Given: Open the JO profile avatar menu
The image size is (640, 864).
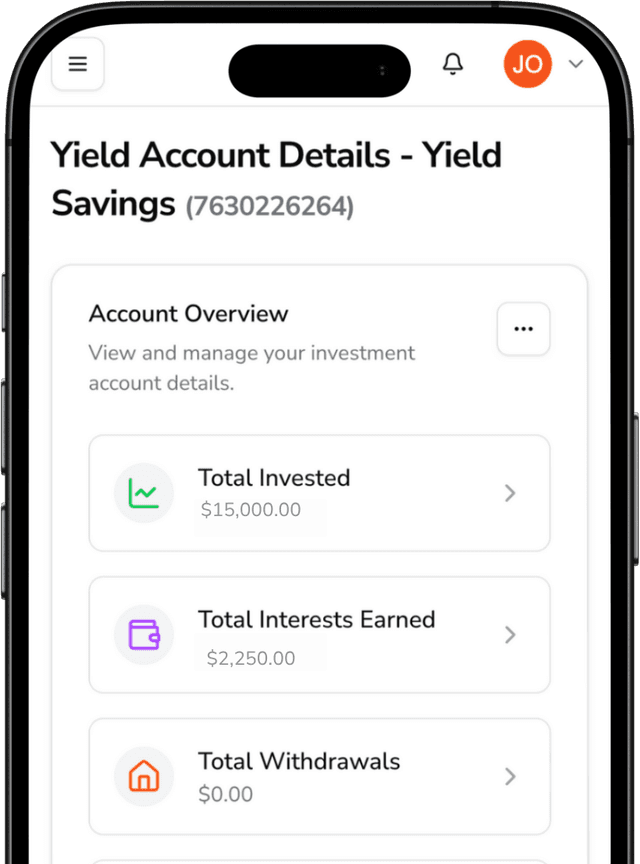Looking at the screenshot, I should [528, 65].
